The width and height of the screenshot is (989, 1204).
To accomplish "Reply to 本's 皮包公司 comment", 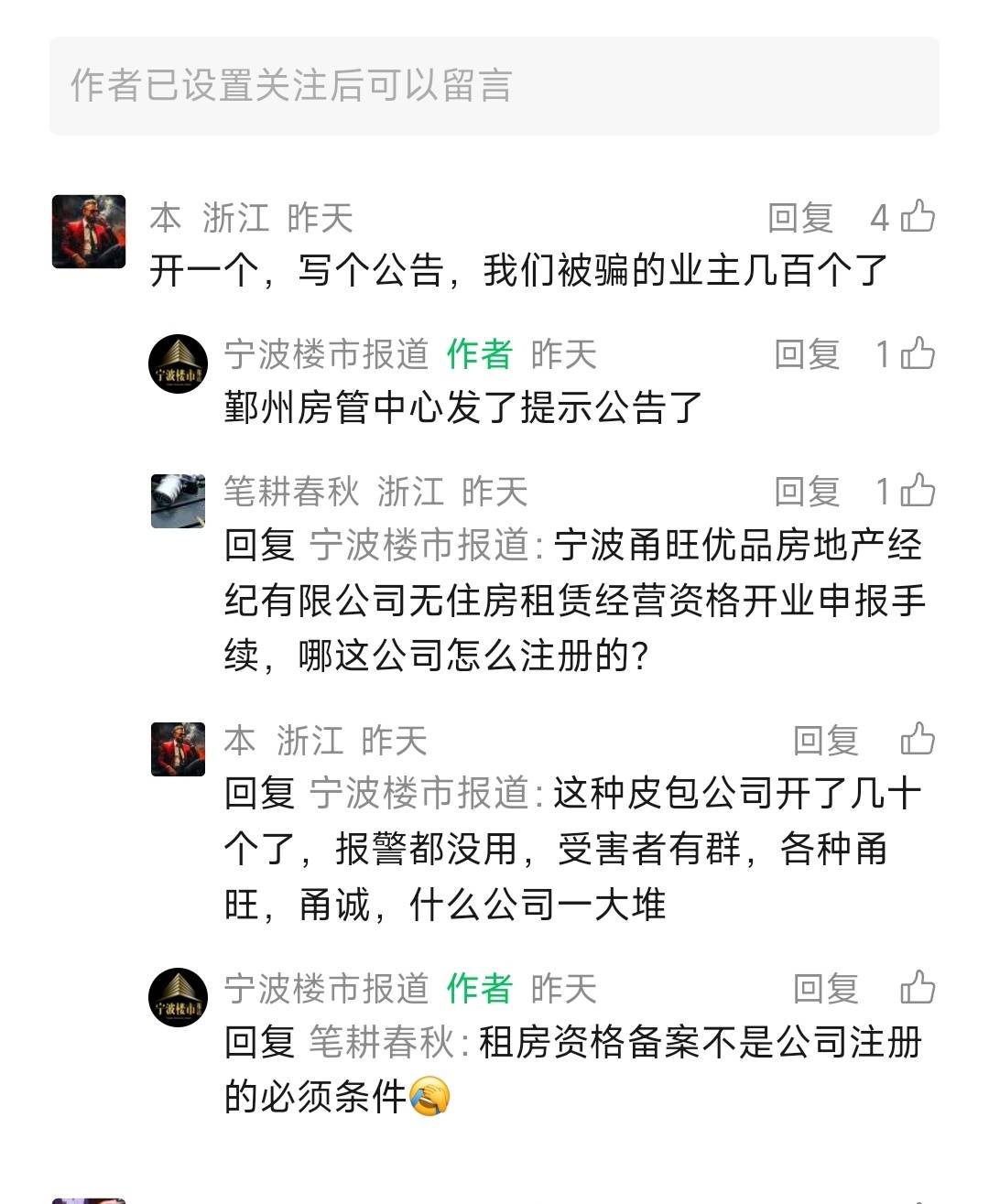I will (825, 741).
